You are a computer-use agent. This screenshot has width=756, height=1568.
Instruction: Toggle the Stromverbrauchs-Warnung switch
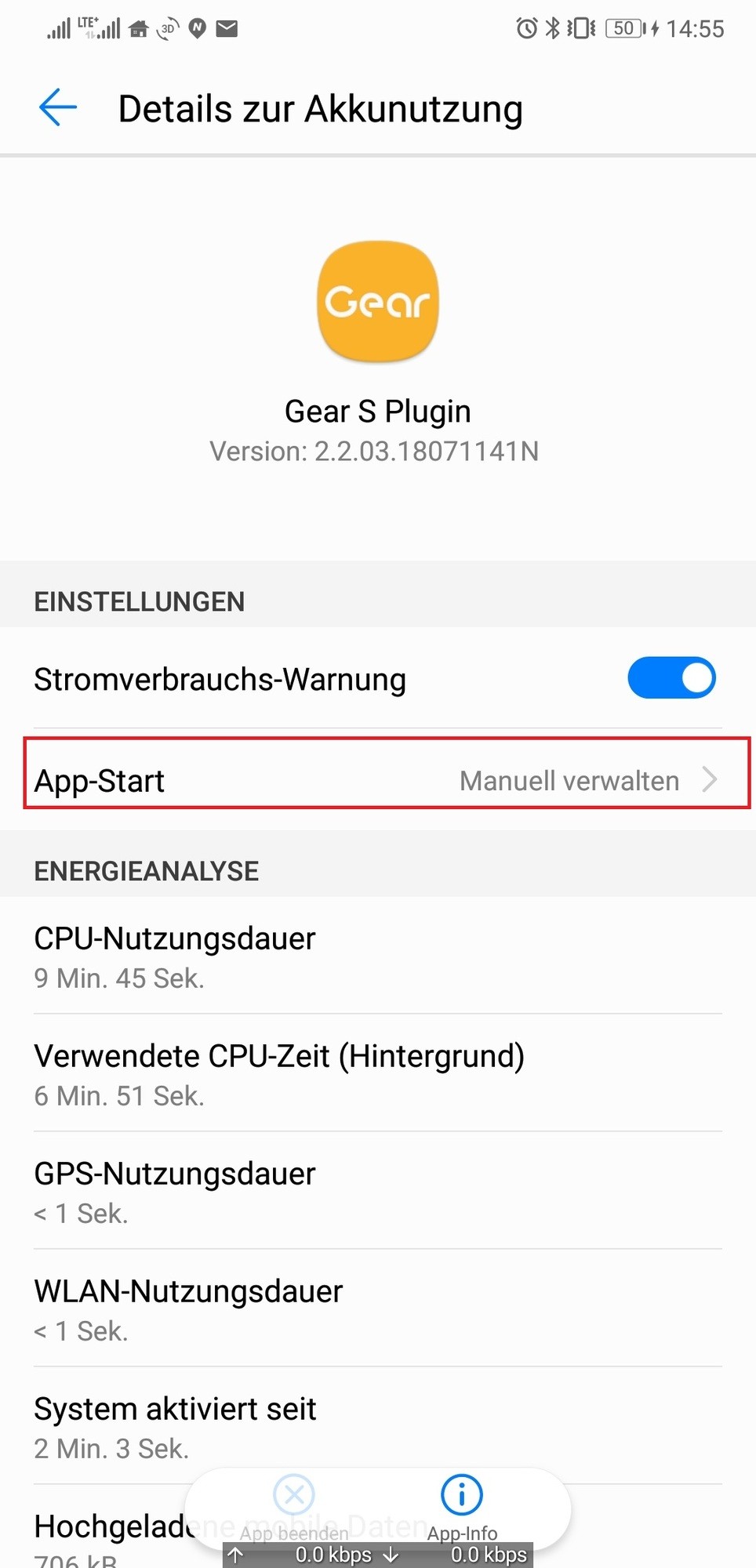(x=671, y=678)
